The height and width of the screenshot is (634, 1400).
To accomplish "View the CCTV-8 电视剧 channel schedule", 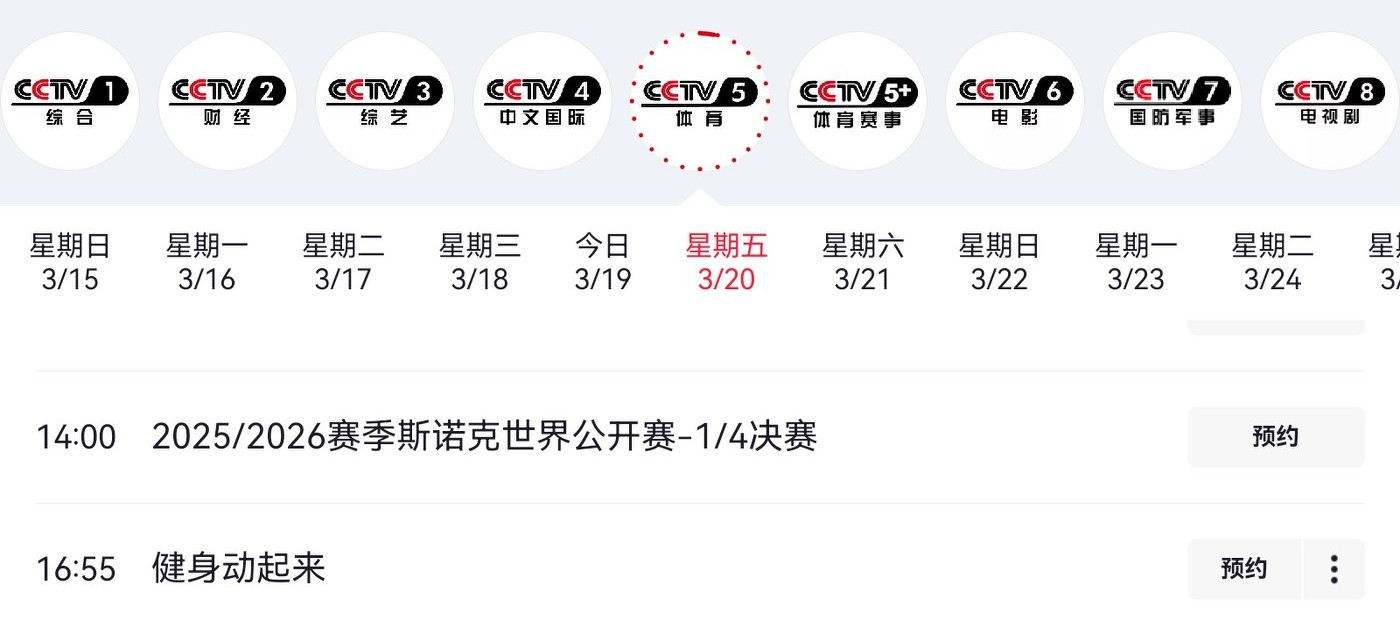I will pos(1329,101).
